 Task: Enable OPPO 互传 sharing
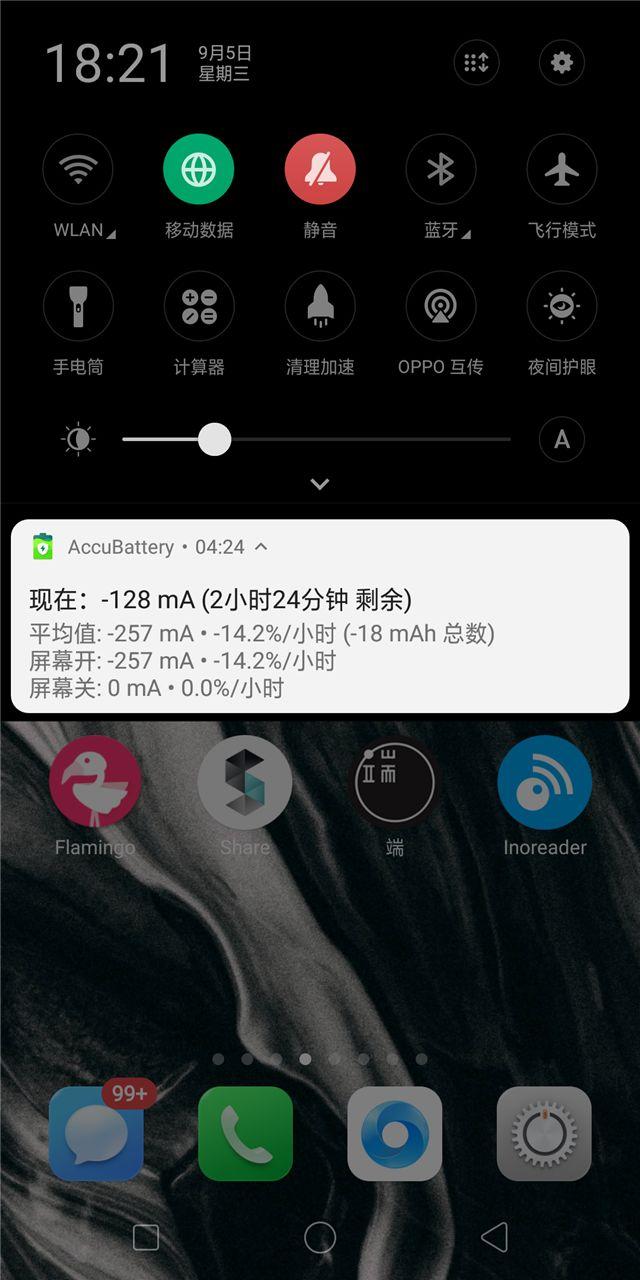441,307
